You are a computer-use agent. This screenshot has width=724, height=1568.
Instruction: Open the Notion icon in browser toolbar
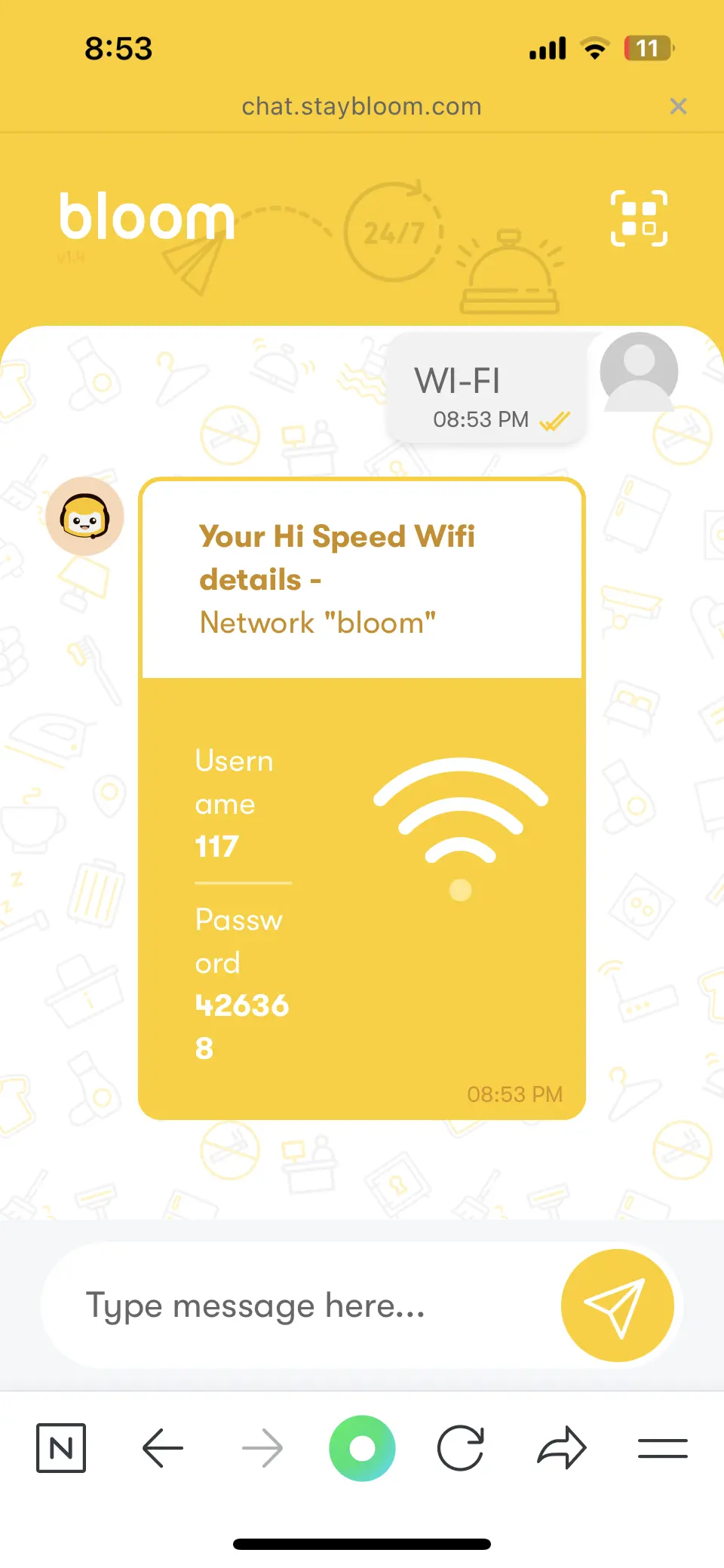[x=61, y=1448]
